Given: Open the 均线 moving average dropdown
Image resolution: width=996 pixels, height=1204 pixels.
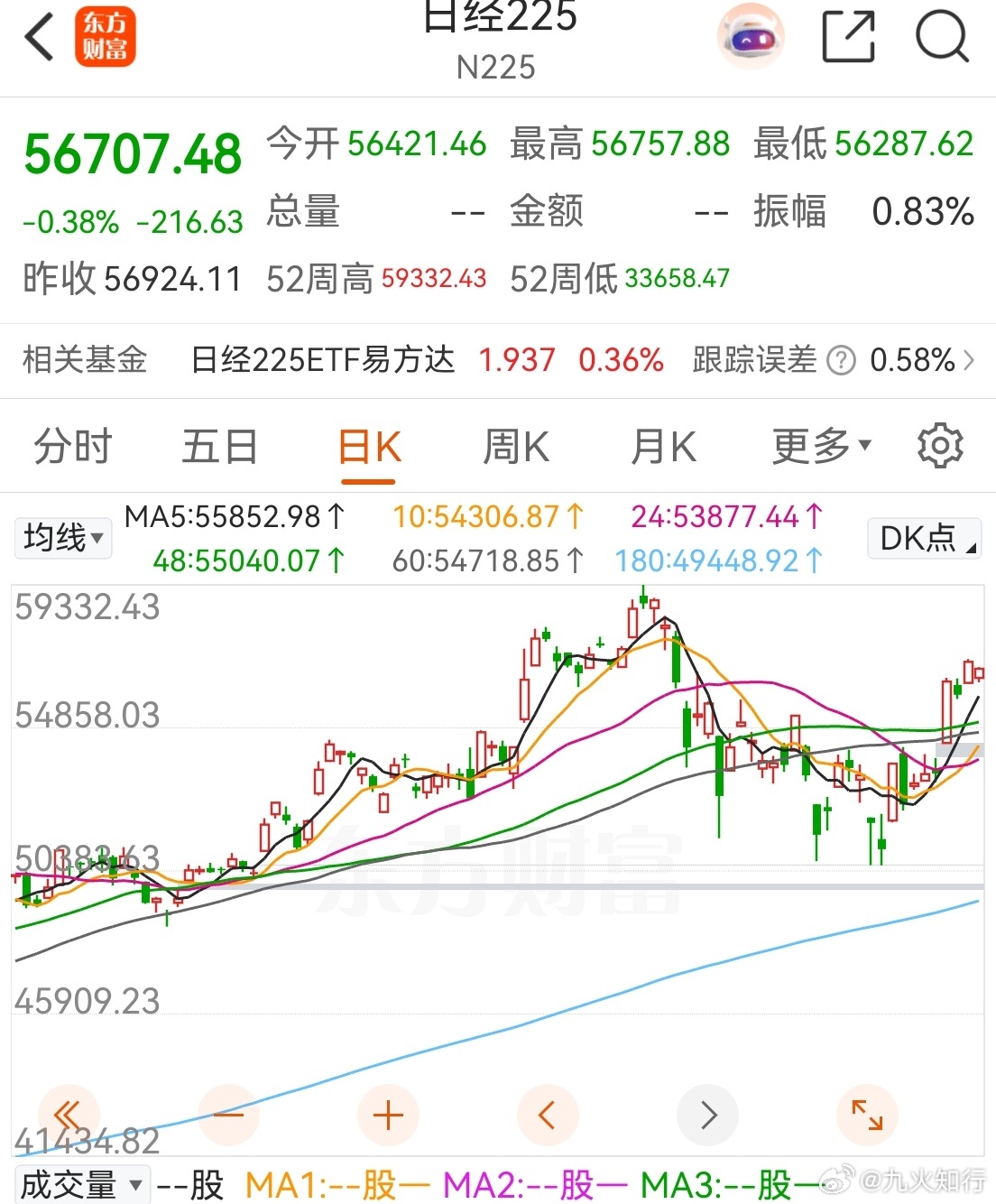Looking at the screenshot, I should [x=62, y=537].
